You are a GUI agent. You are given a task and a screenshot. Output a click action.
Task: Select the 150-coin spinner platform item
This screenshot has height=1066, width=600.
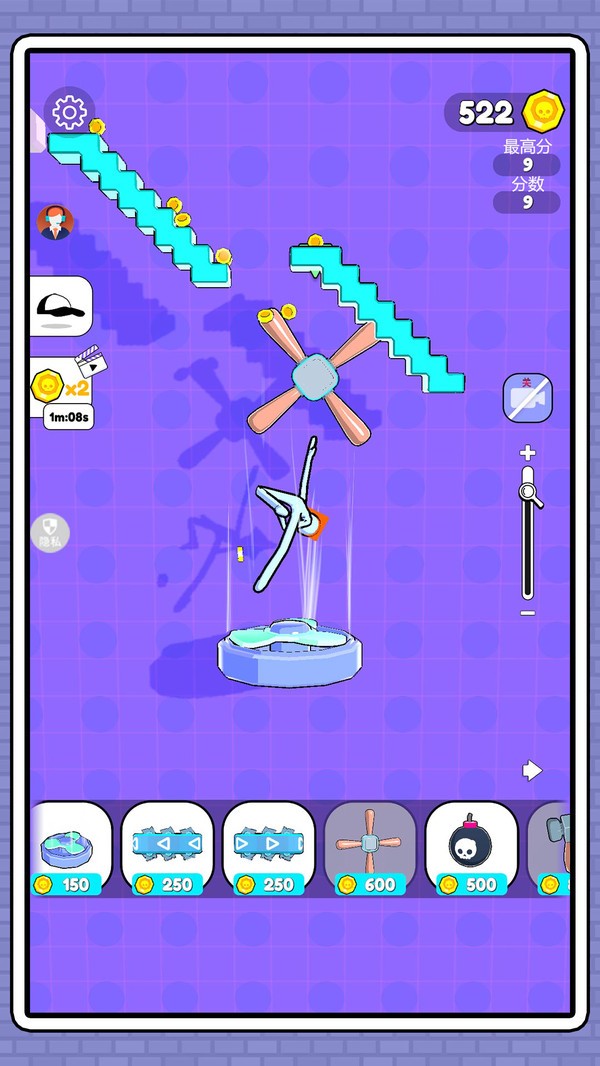pyautogui.click(x=71, y=848)
